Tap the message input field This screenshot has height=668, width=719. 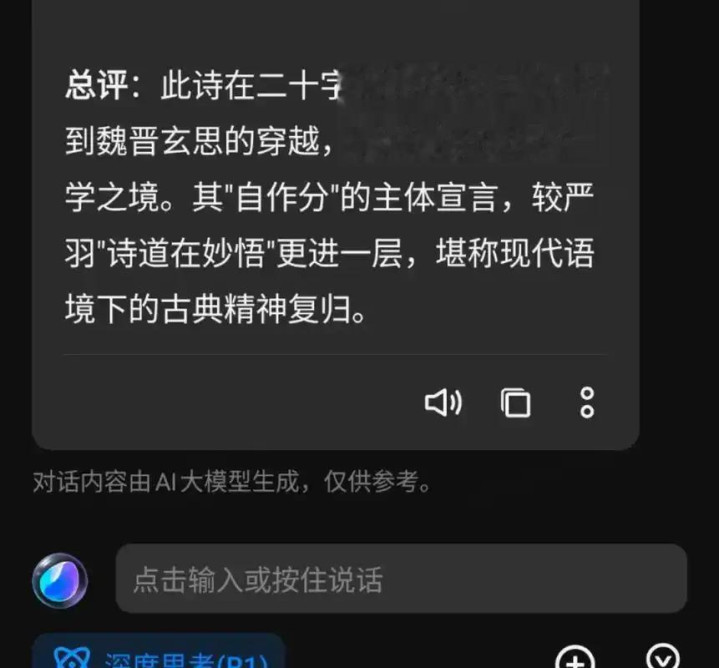(x=401, y=579)
